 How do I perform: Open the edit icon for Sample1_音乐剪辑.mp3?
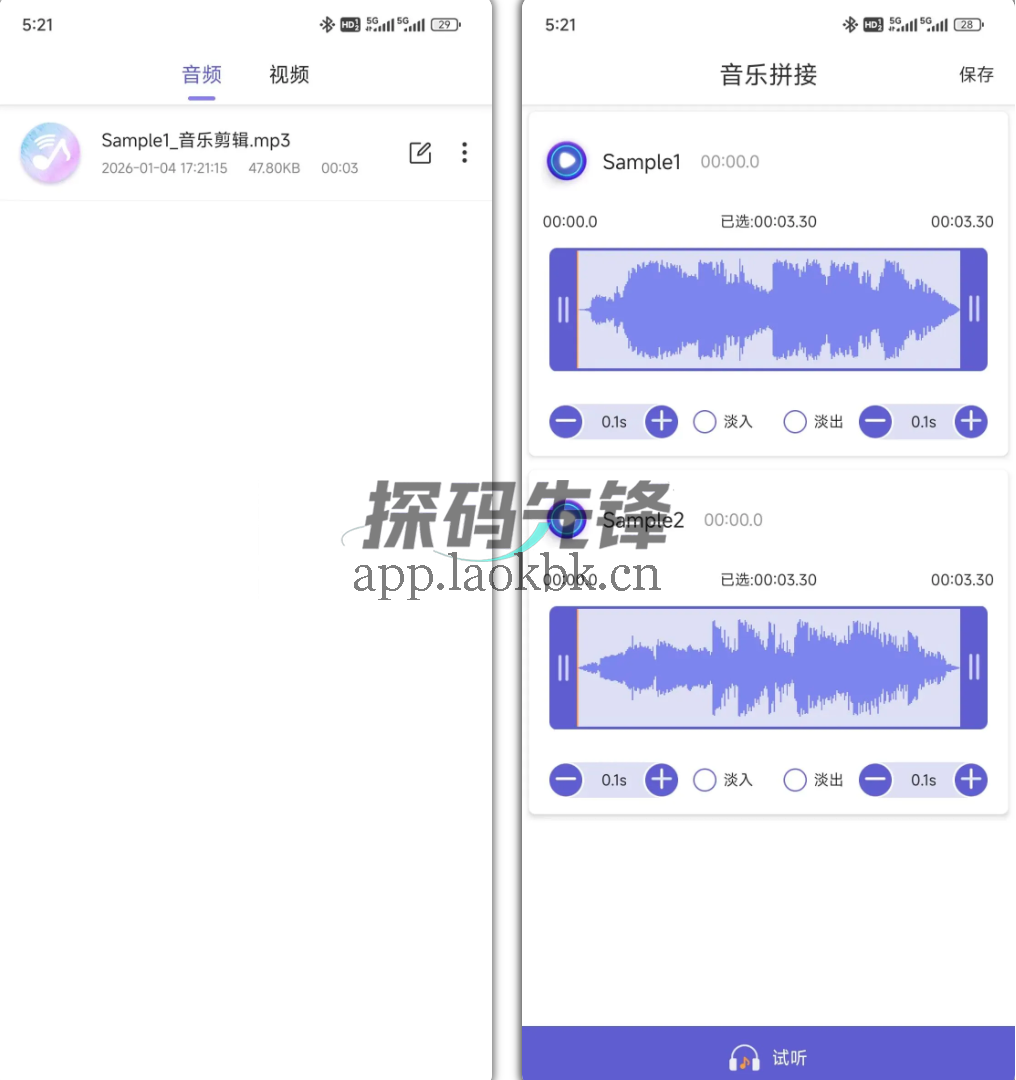(x=420, y=152)
